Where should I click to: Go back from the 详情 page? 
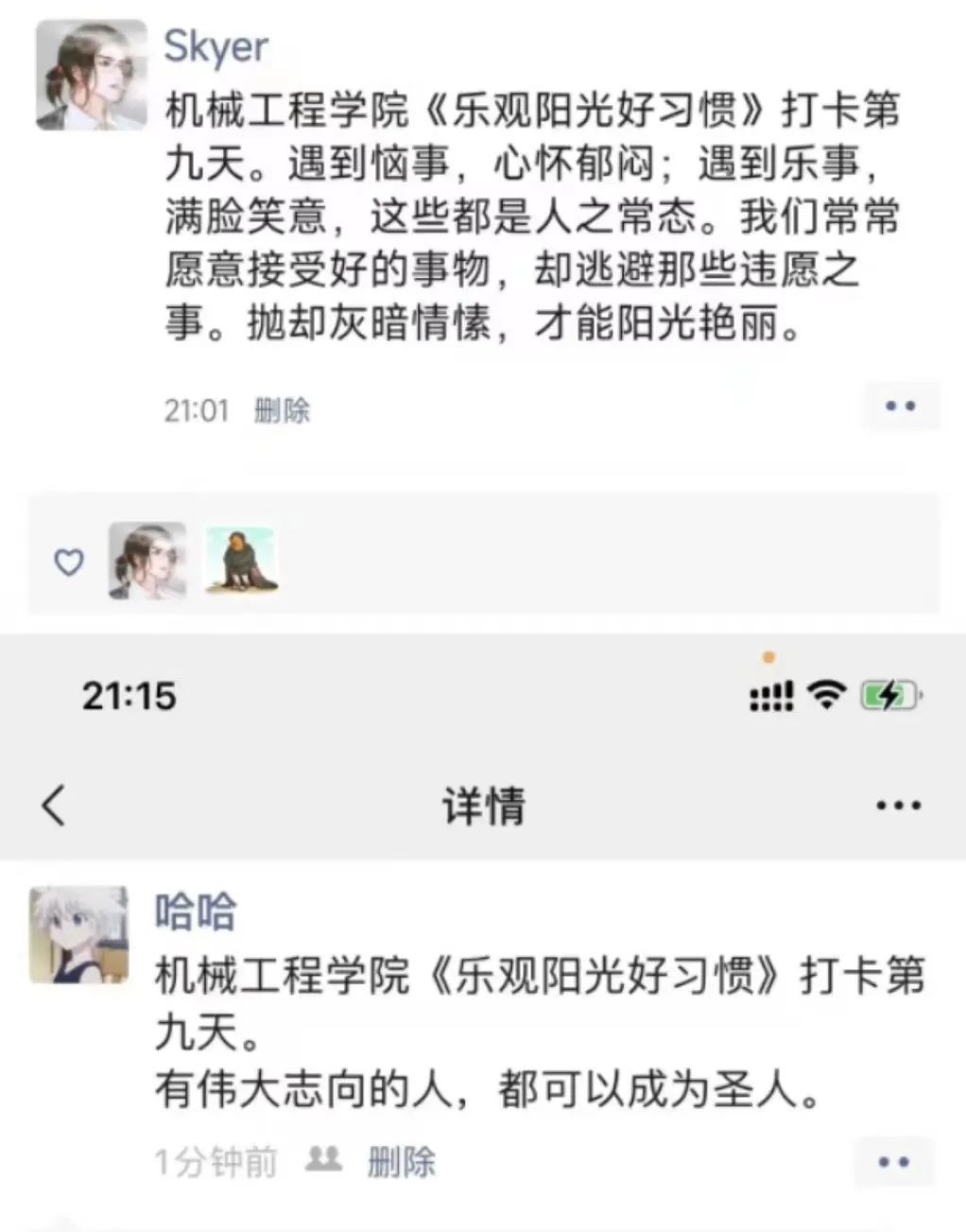tap(55, 806)
